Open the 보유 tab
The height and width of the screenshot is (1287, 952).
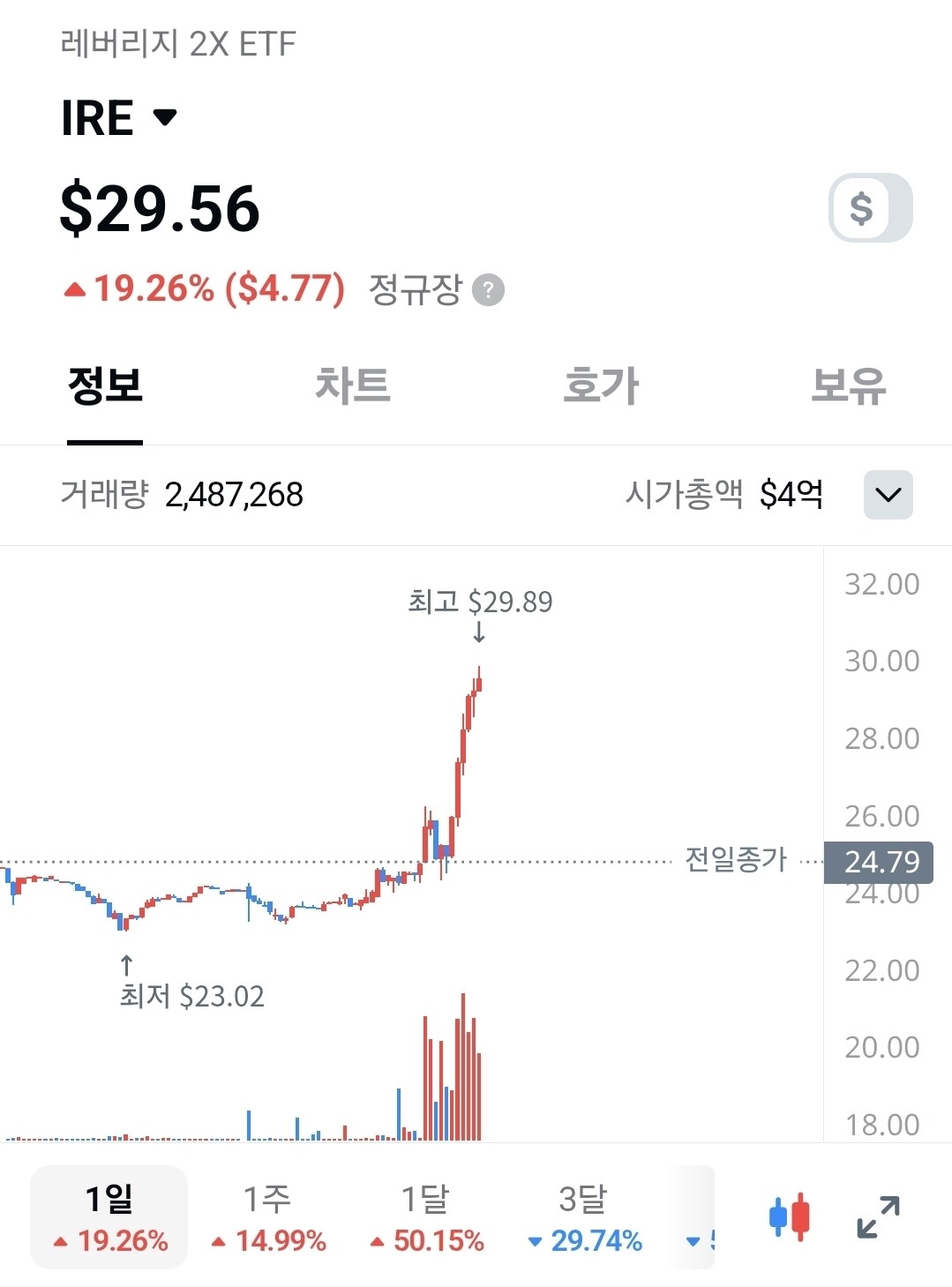(x=849, y=385)
